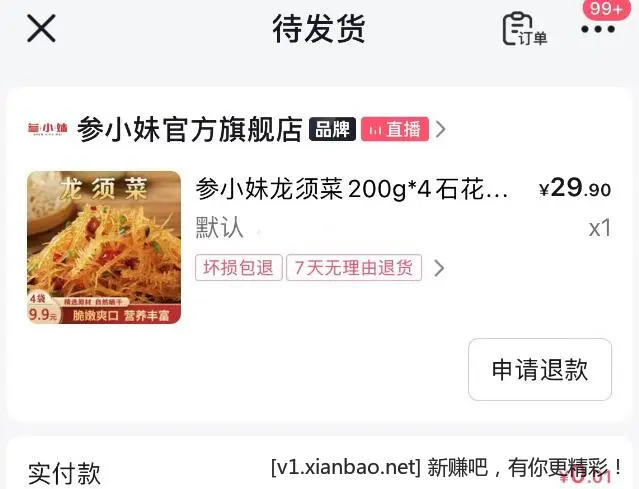The image size is (639, 489).
Task: Close the 待发货 order page
Action: (x=41, y=28)
